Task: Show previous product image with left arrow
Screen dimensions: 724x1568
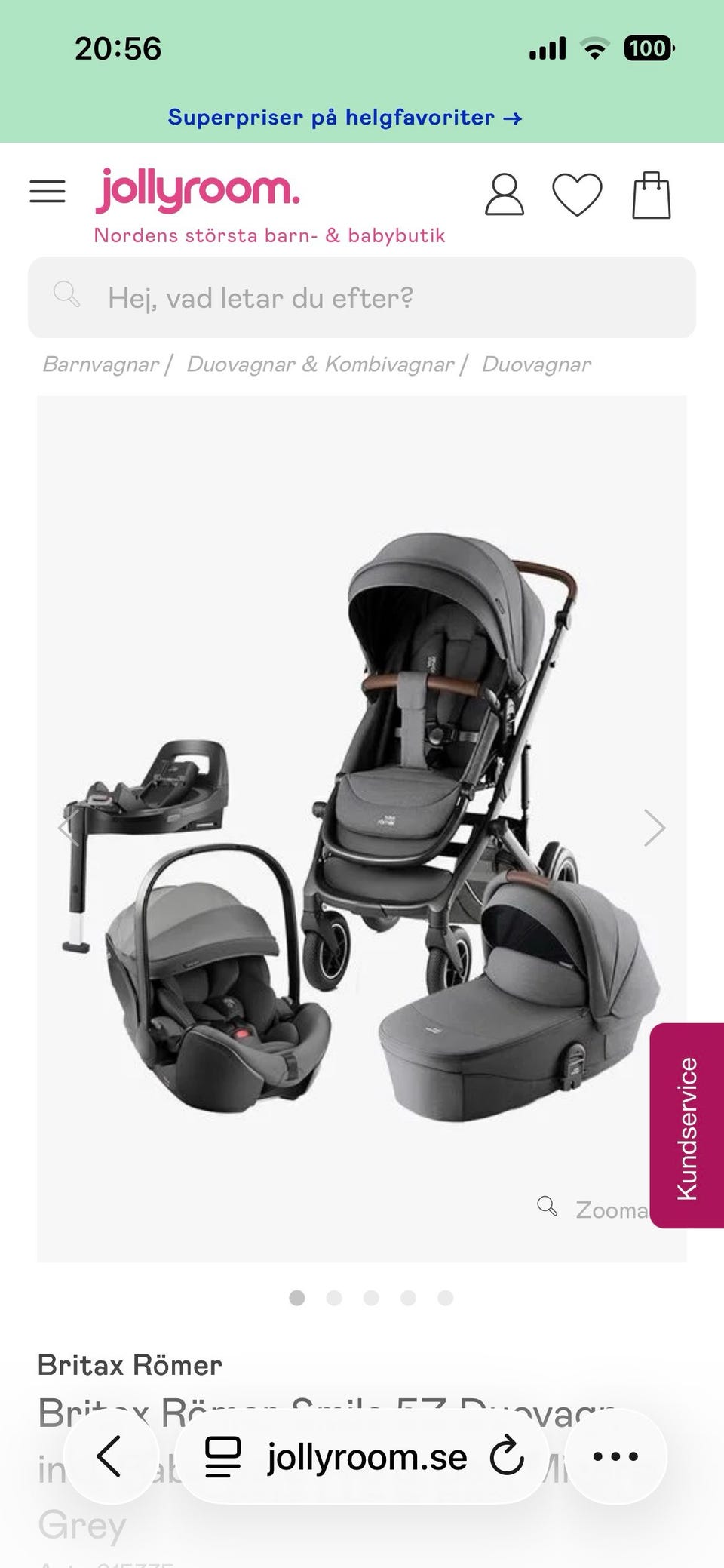Action: [68, 828]
